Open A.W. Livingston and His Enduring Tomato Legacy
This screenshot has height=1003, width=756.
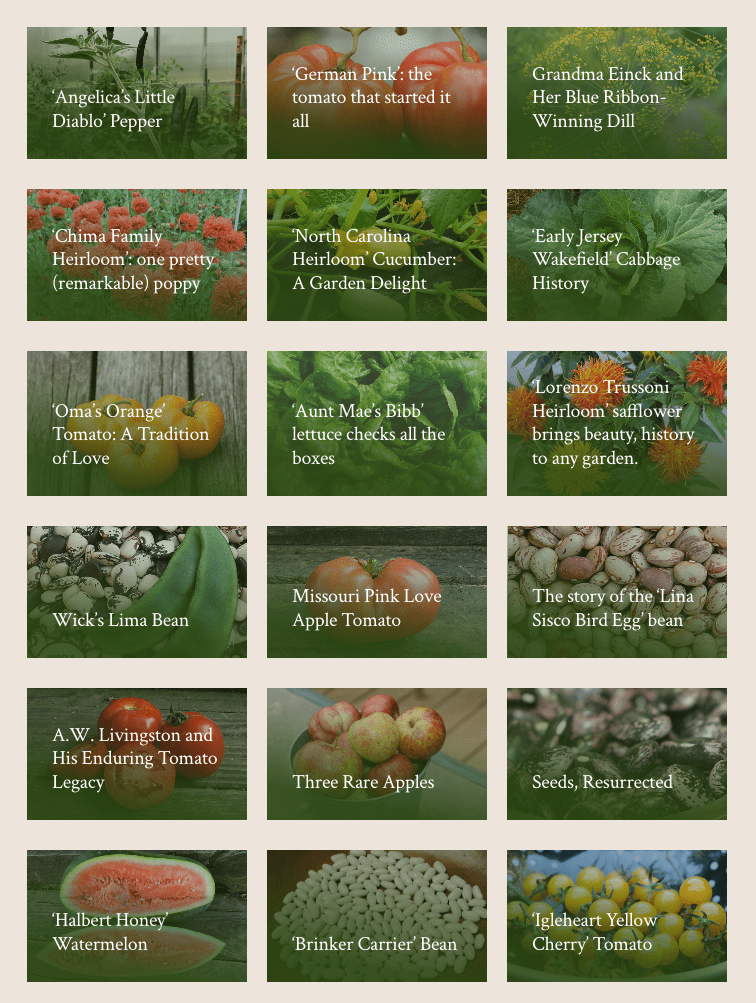[136, 753]
